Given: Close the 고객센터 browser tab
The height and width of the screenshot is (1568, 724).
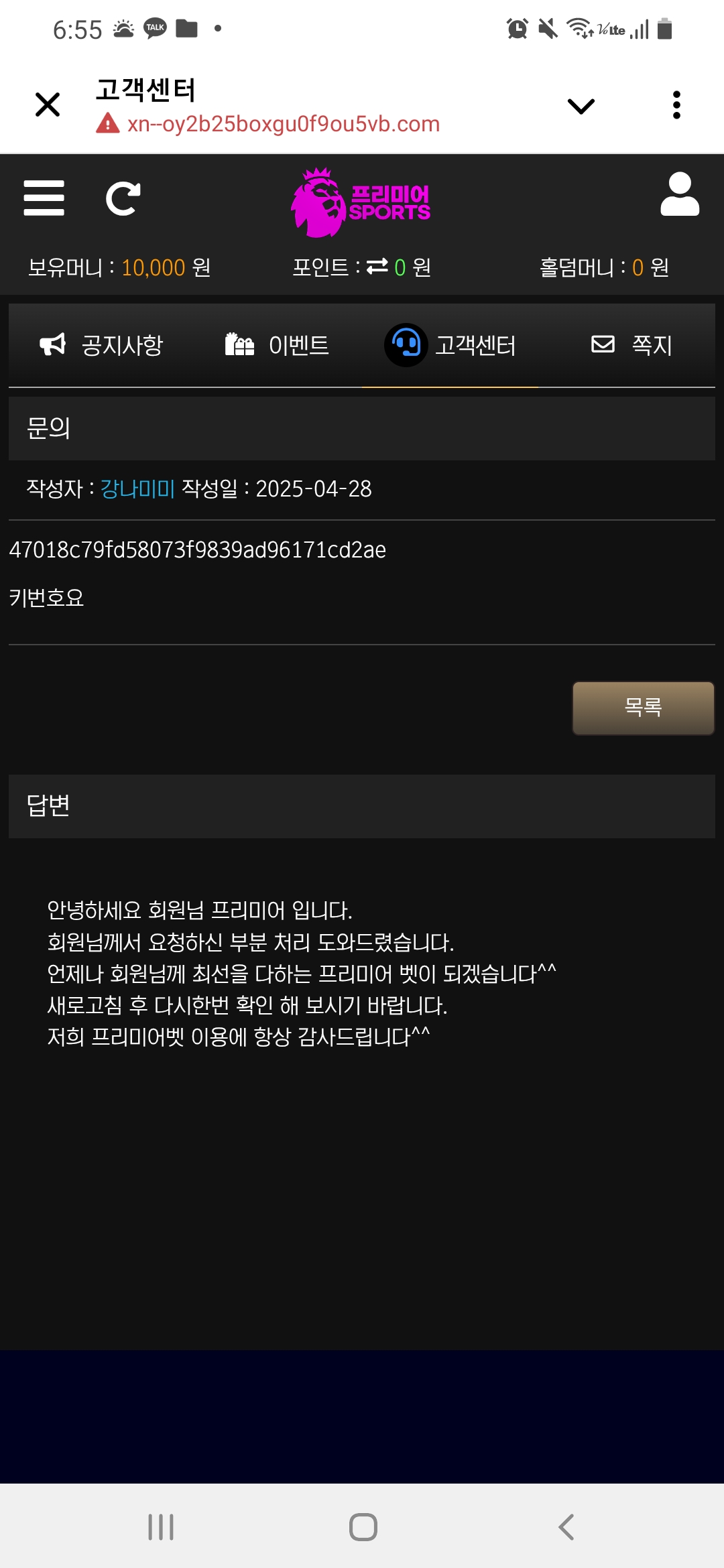Looking at the screenshot, I should coord(48,105).
